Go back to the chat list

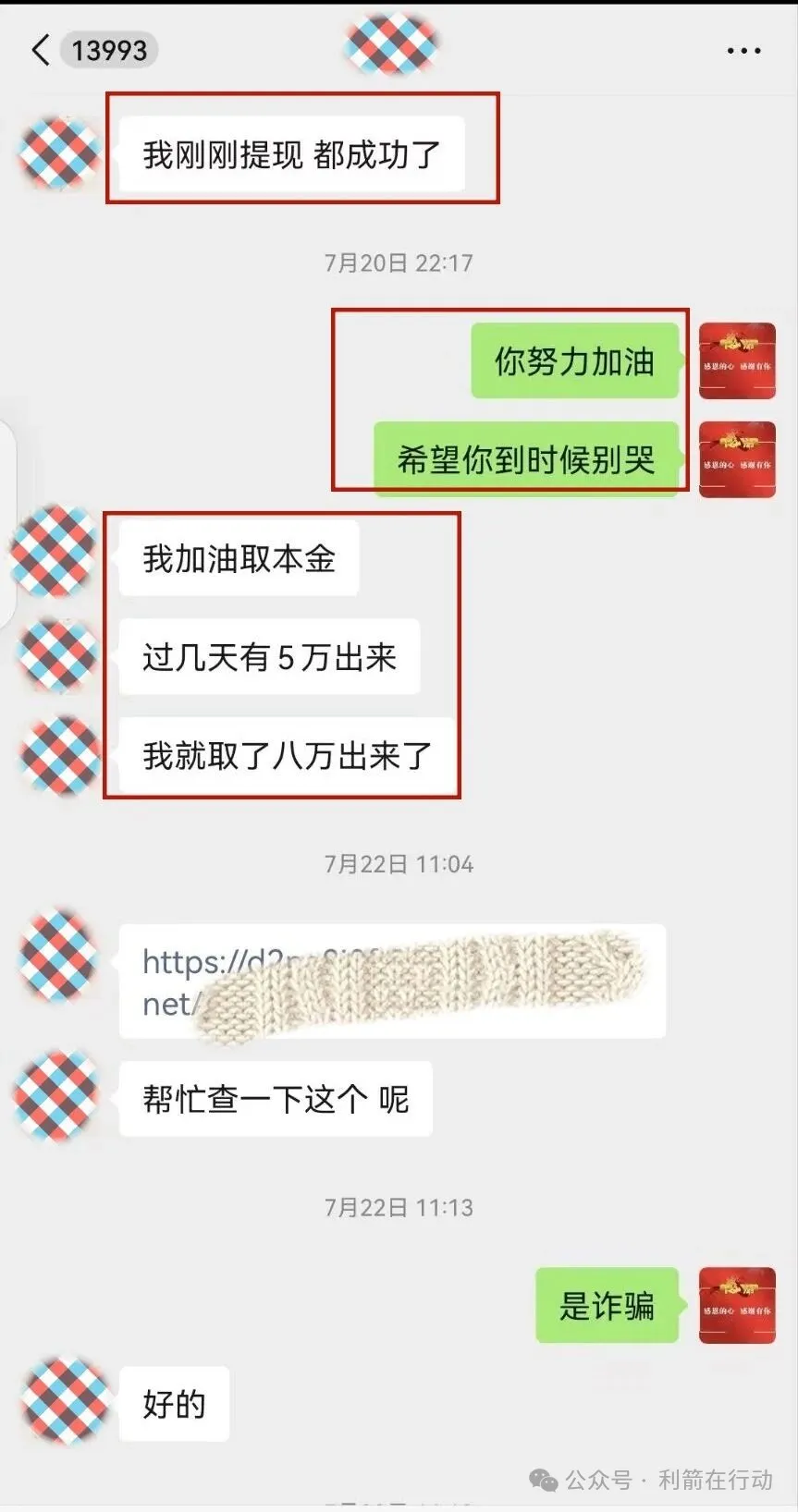pyautogui.click(x=41, y=50)
